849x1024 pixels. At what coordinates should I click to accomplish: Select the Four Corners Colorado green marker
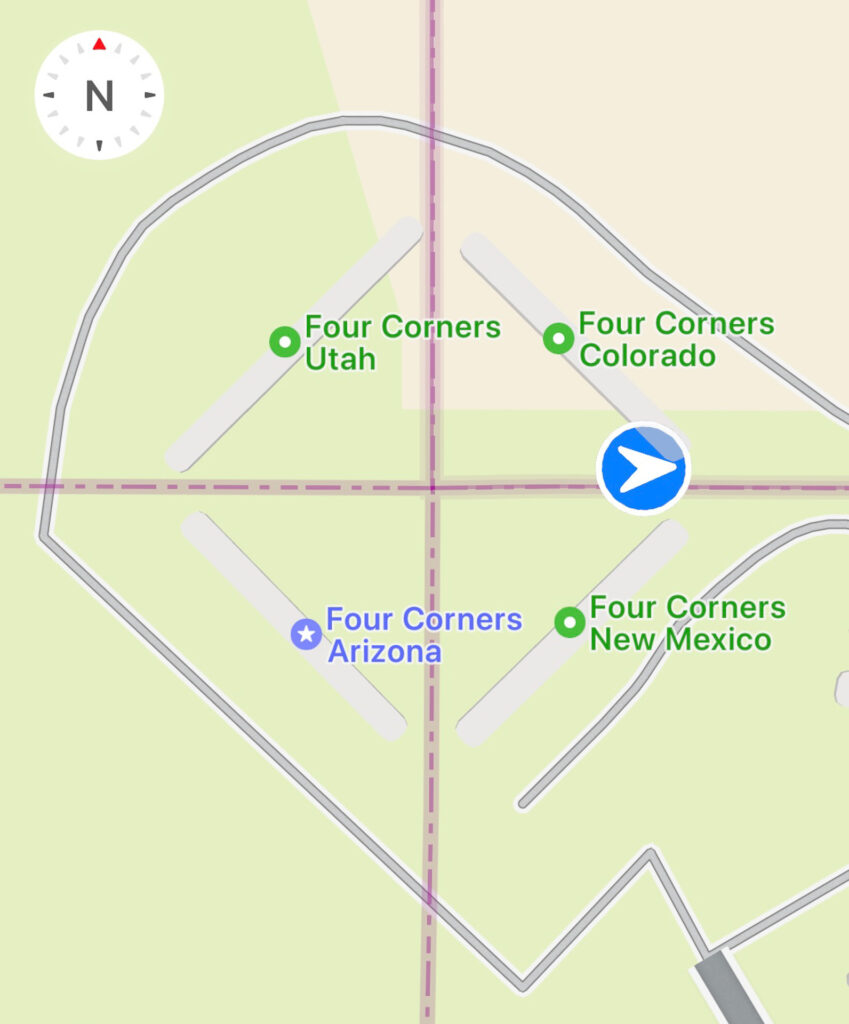(559, 339)
